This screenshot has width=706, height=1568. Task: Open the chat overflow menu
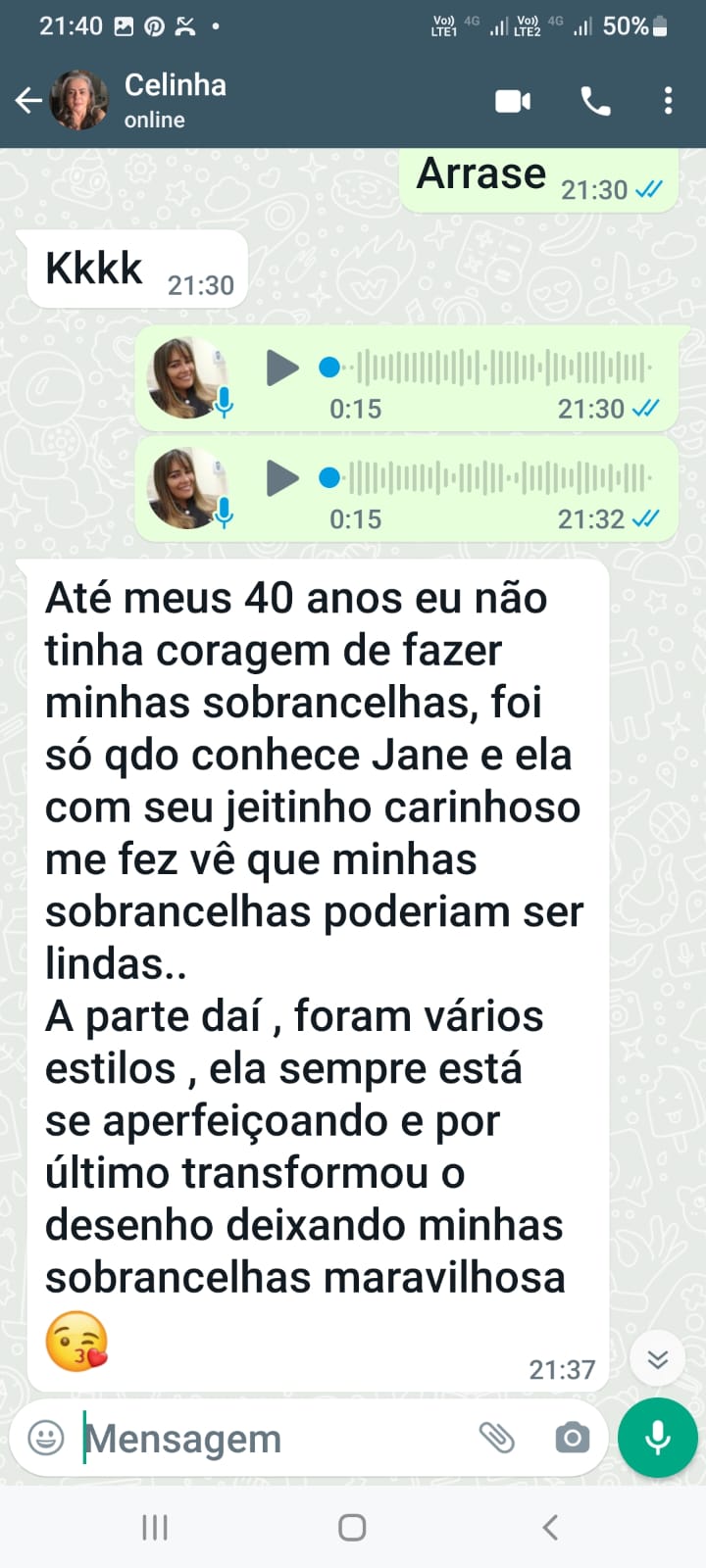click(x=668, y=101)
